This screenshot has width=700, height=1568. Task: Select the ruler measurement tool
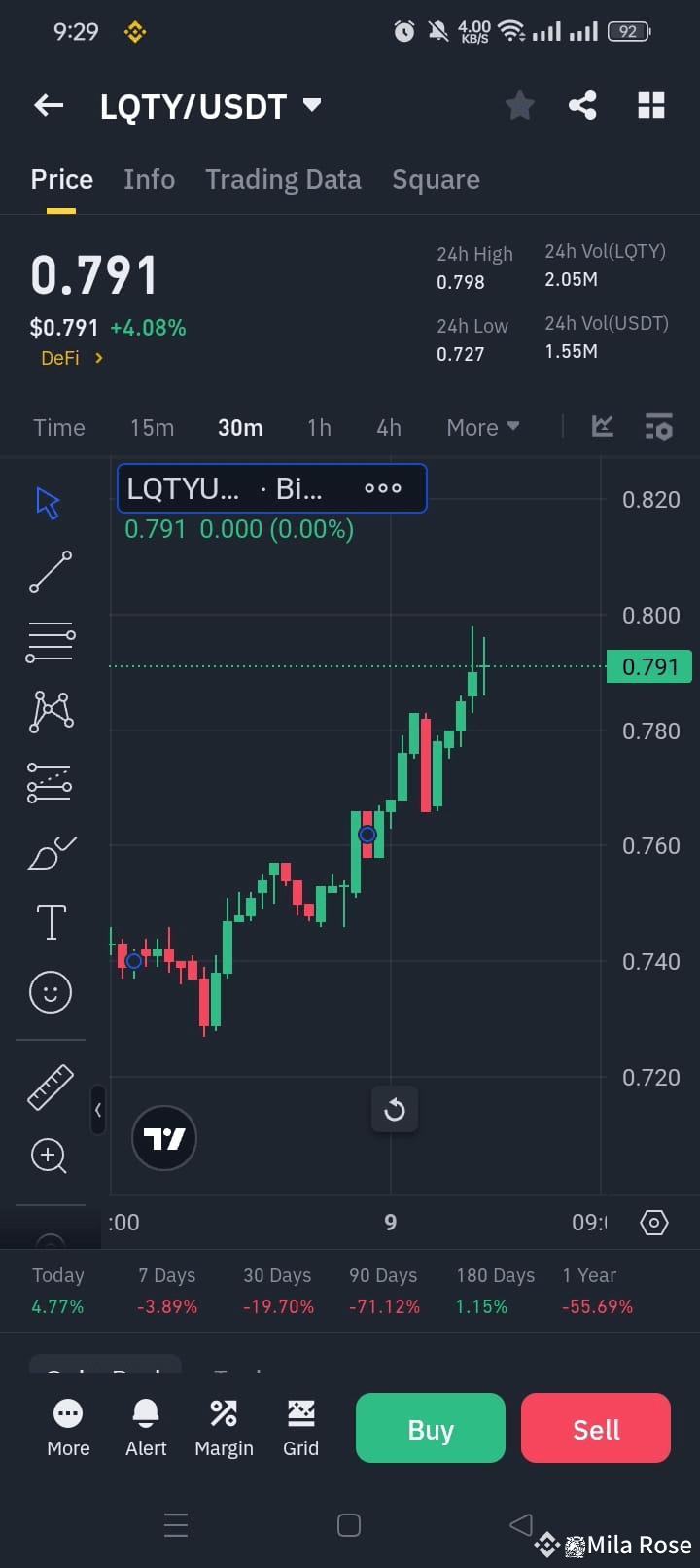click(x=50, y=1087)
